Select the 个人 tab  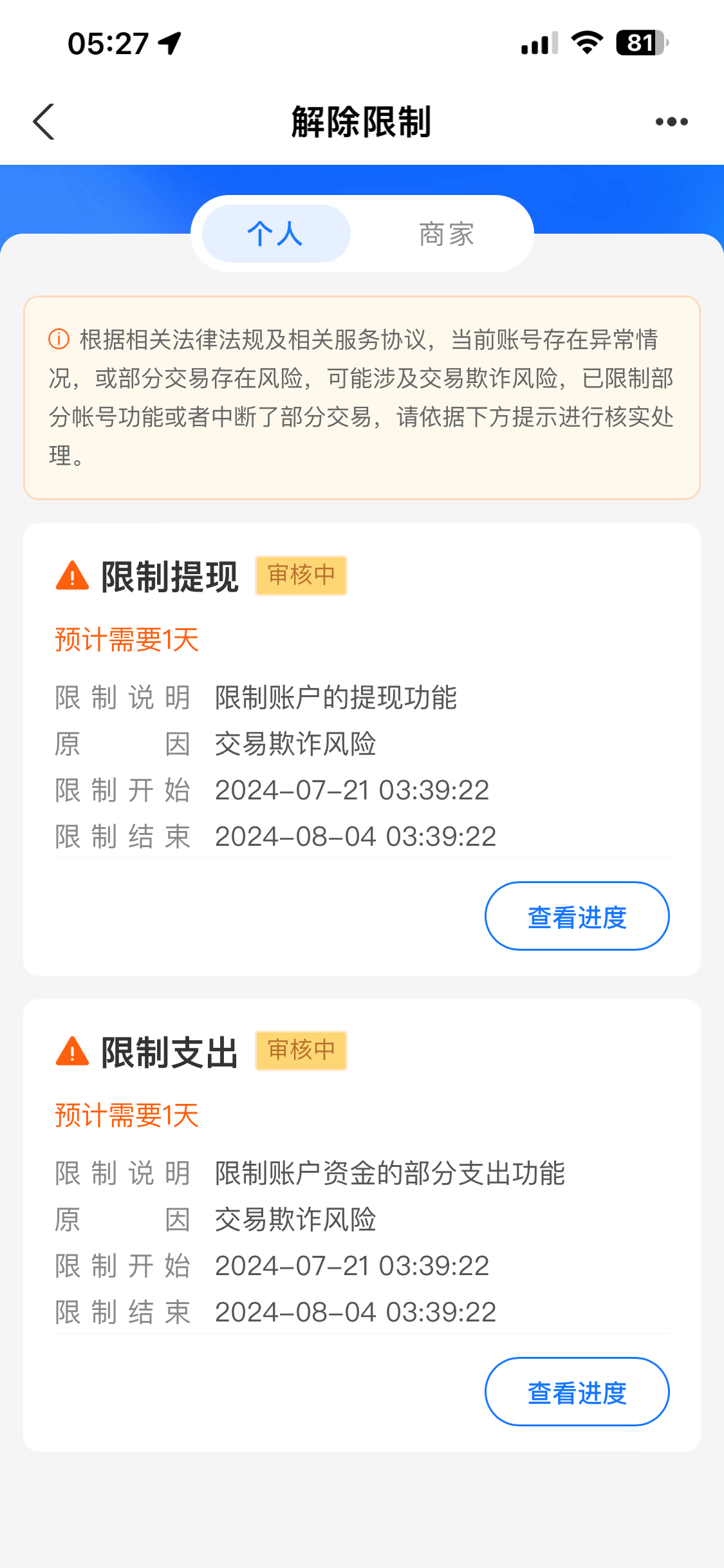click(x=275, y=234)
